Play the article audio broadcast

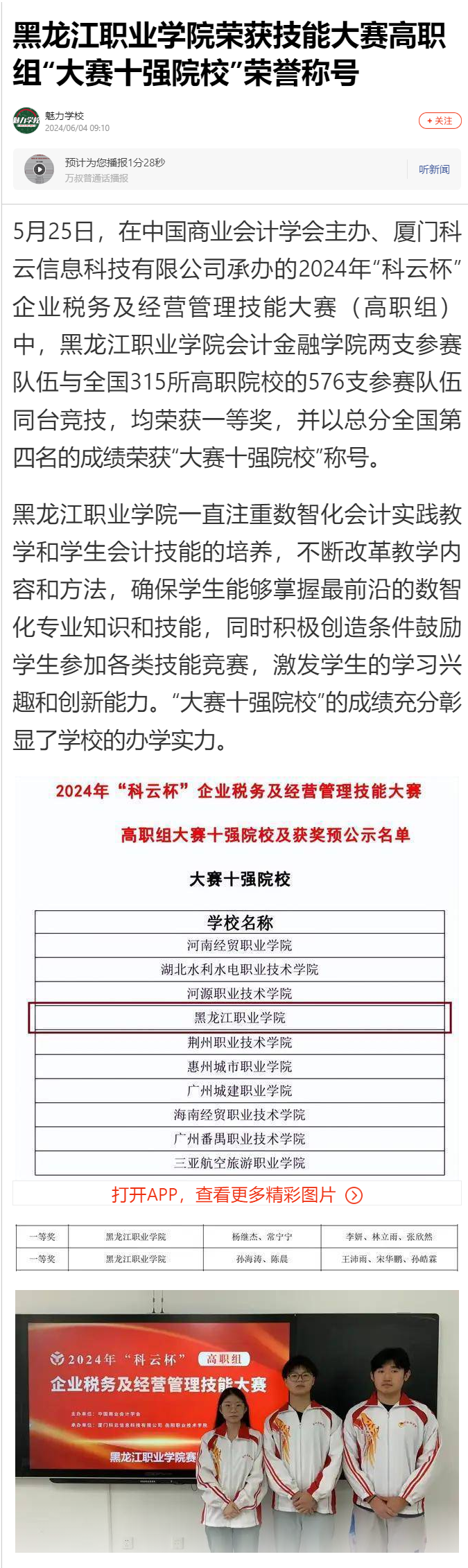click(40, 169)
